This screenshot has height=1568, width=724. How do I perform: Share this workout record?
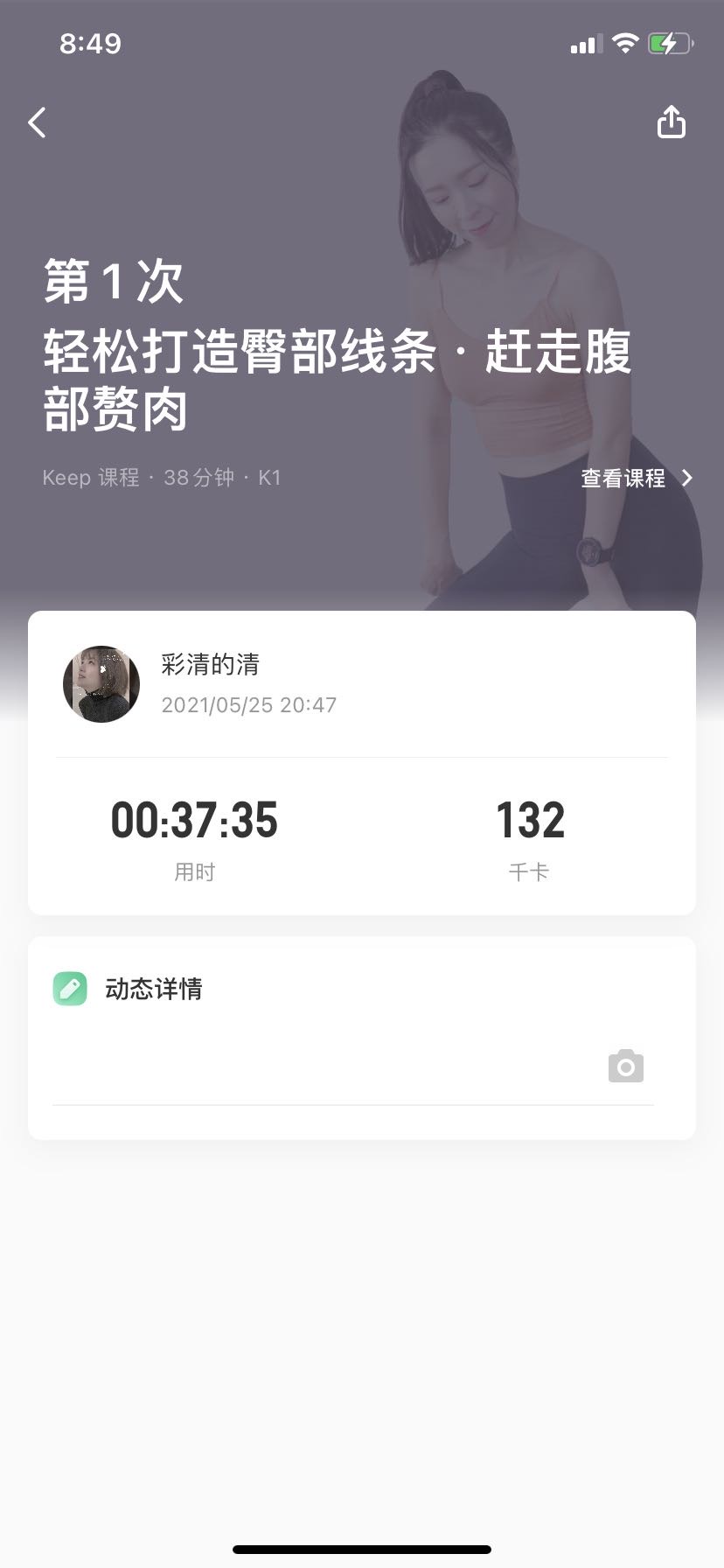click(671, 122)
